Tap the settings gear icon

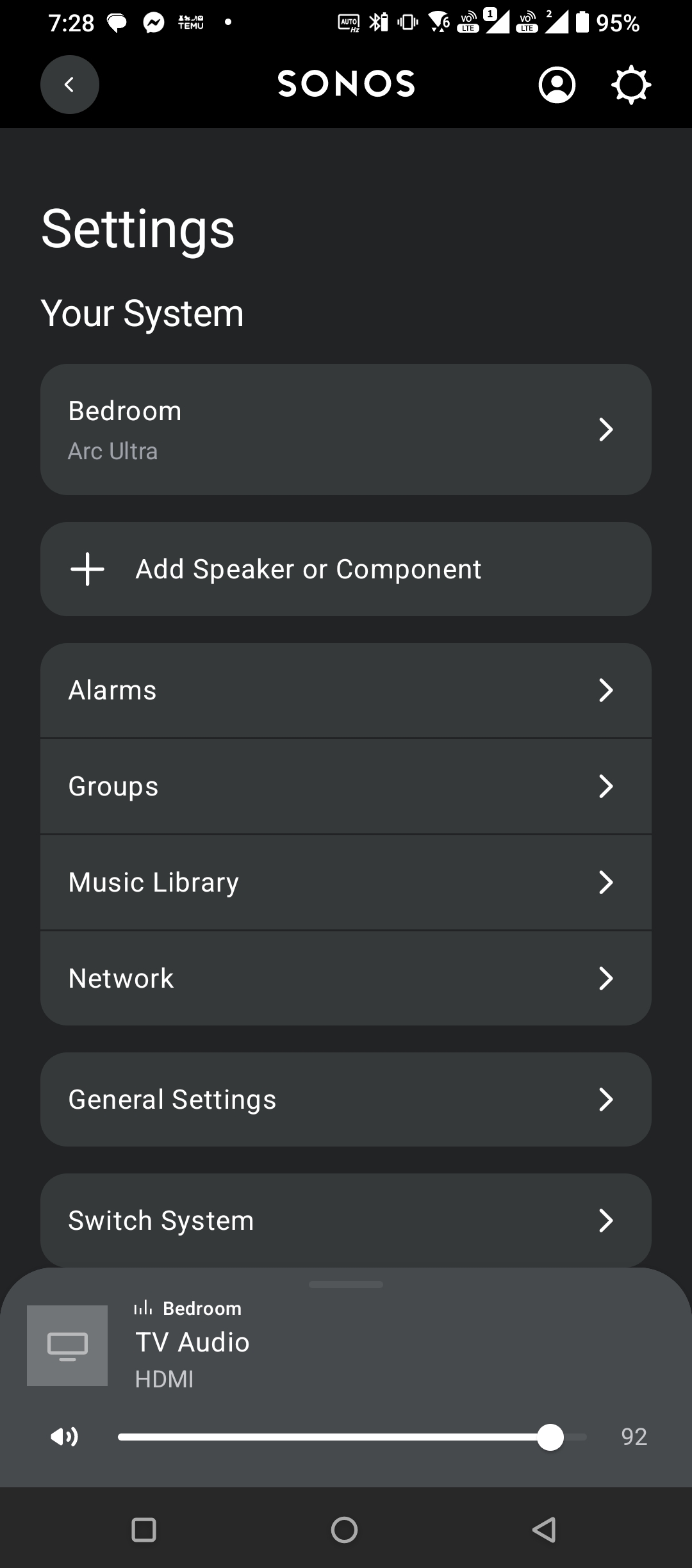(631, 85)
